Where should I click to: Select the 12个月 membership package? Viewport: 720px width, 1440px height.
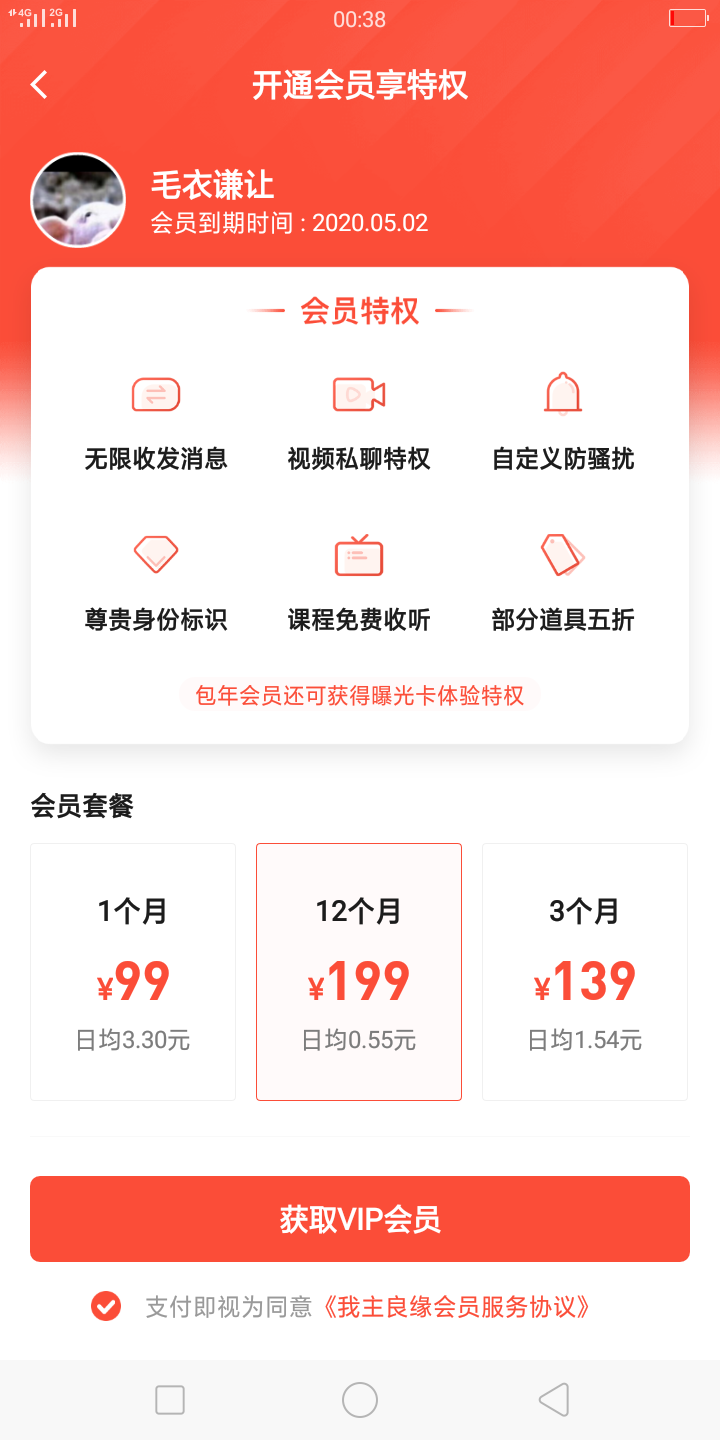359,972
